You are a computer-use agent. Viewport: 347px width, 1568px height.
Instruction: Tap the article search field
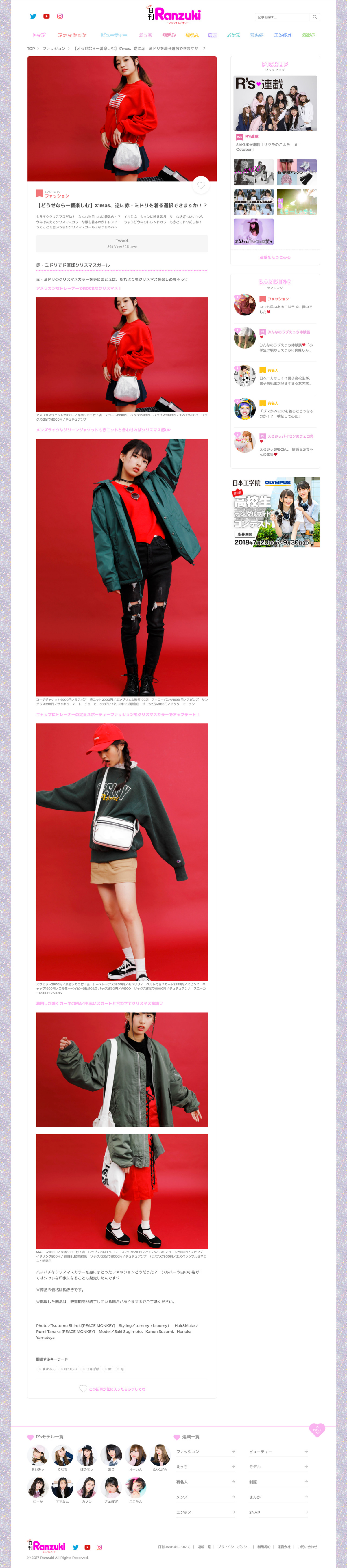click(x=282, y=17)
